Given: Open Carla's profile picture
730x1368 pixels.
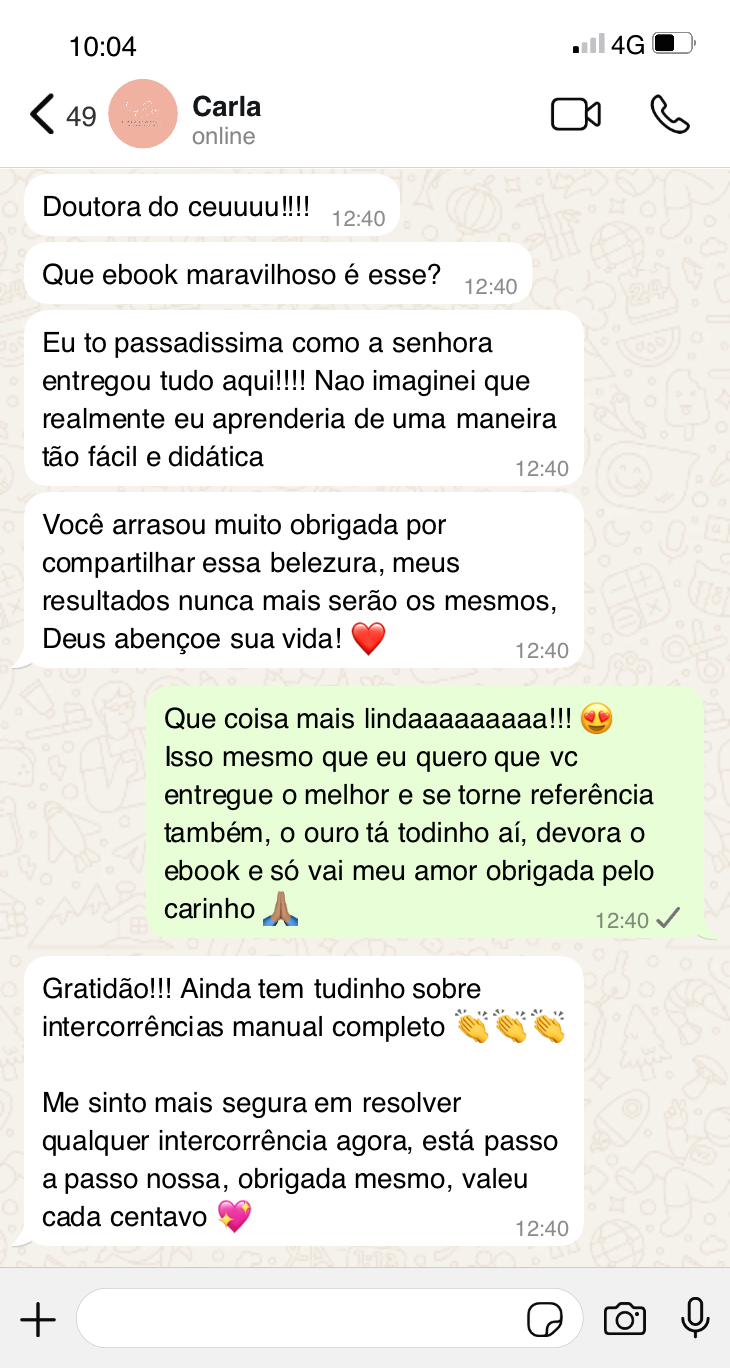Looking at the screenshot, I should click(x=143, y=114).
